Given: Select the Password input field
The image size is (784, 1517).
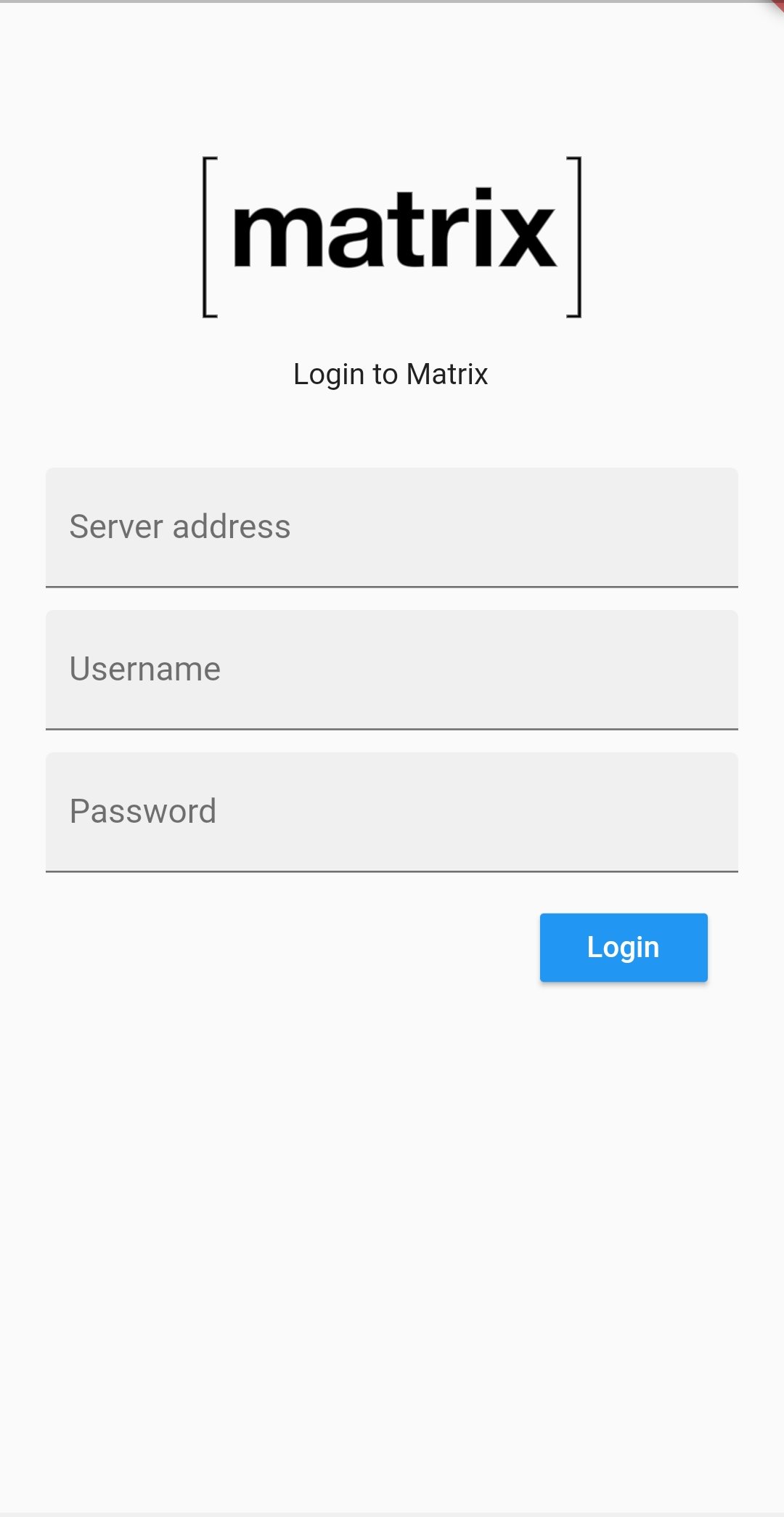Looking at the screenshot, I should coord(392,811).
